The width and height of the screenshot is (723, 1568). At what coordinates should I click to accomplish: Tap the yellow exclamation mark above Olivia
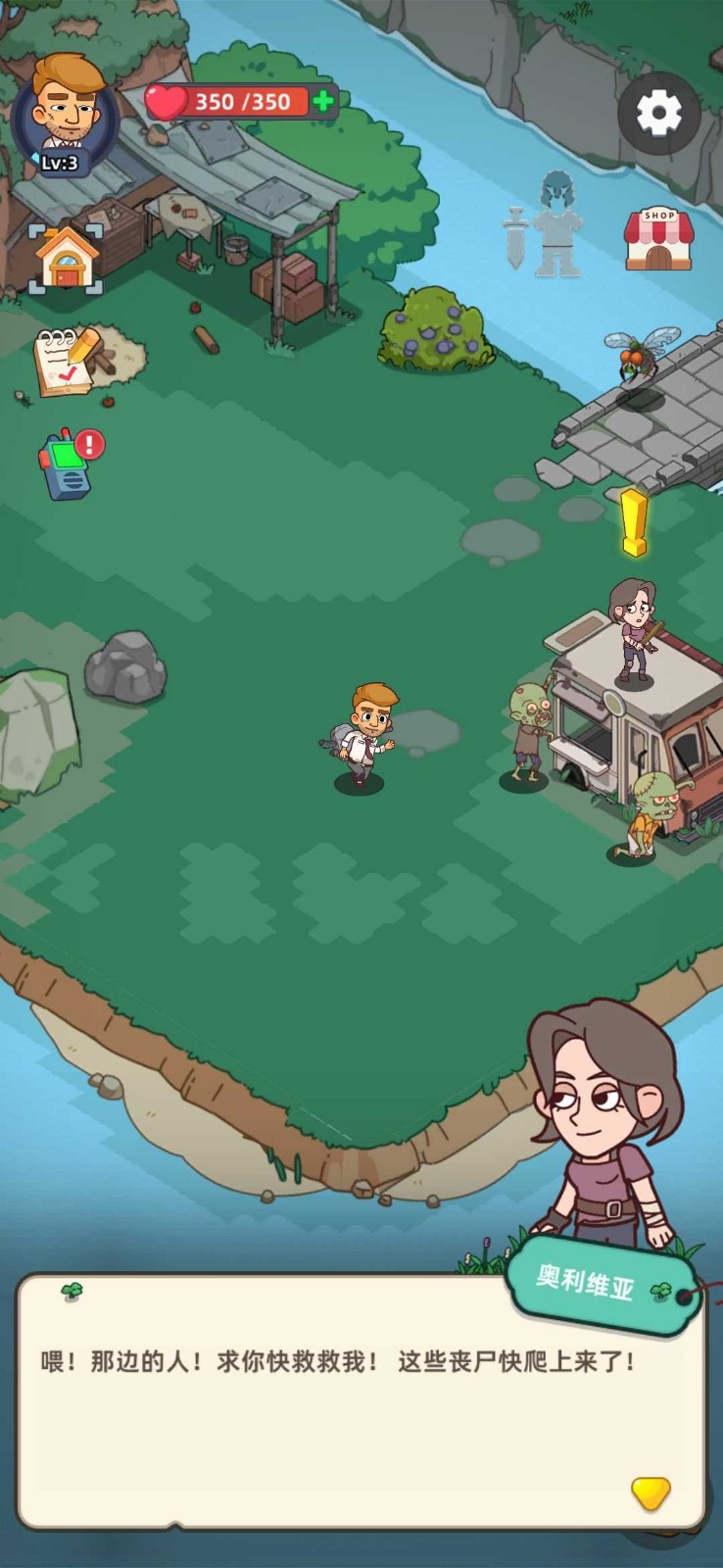tap(634, 521)
